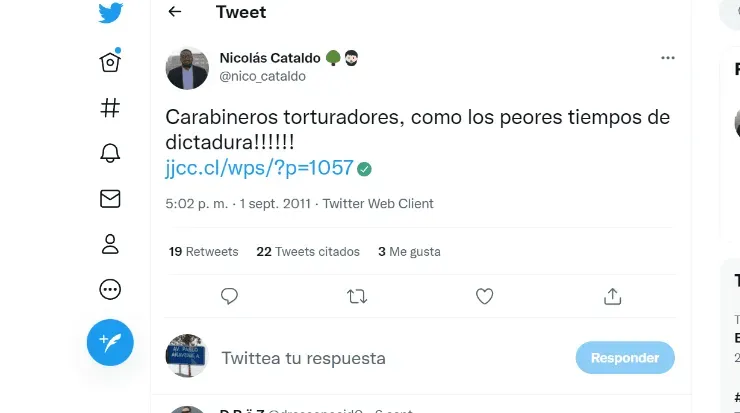Share the tweet with the upload icon
The height and width of the screenshot is (413, 740).
(x=613, y=296)
